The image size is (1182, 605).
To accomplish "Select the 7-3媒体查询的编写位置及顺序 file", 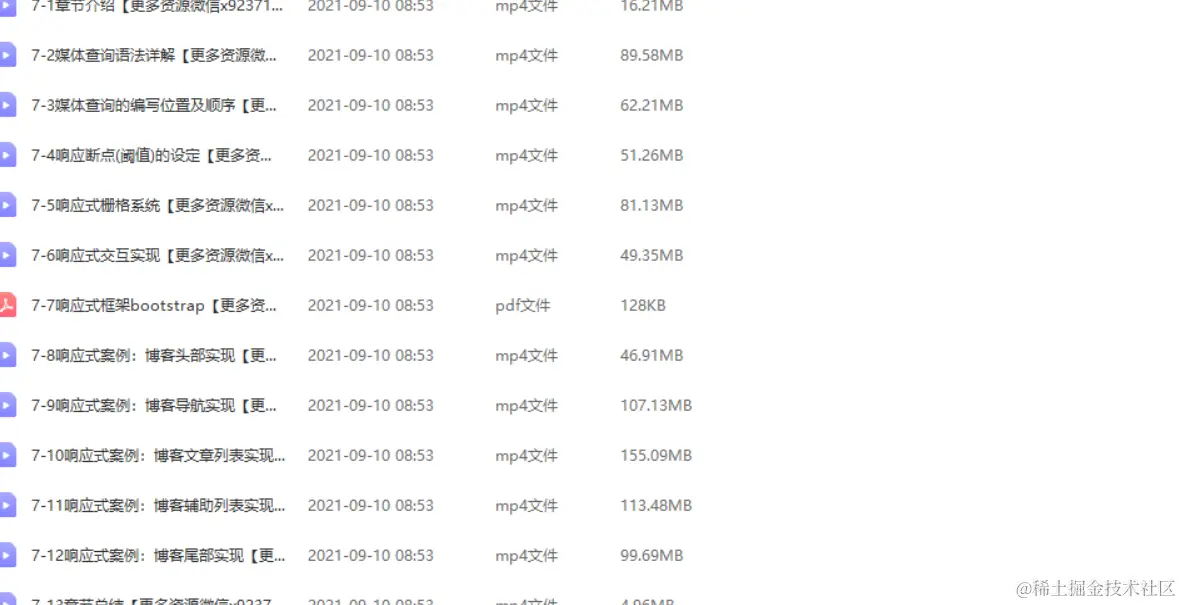I will point(154,105).
